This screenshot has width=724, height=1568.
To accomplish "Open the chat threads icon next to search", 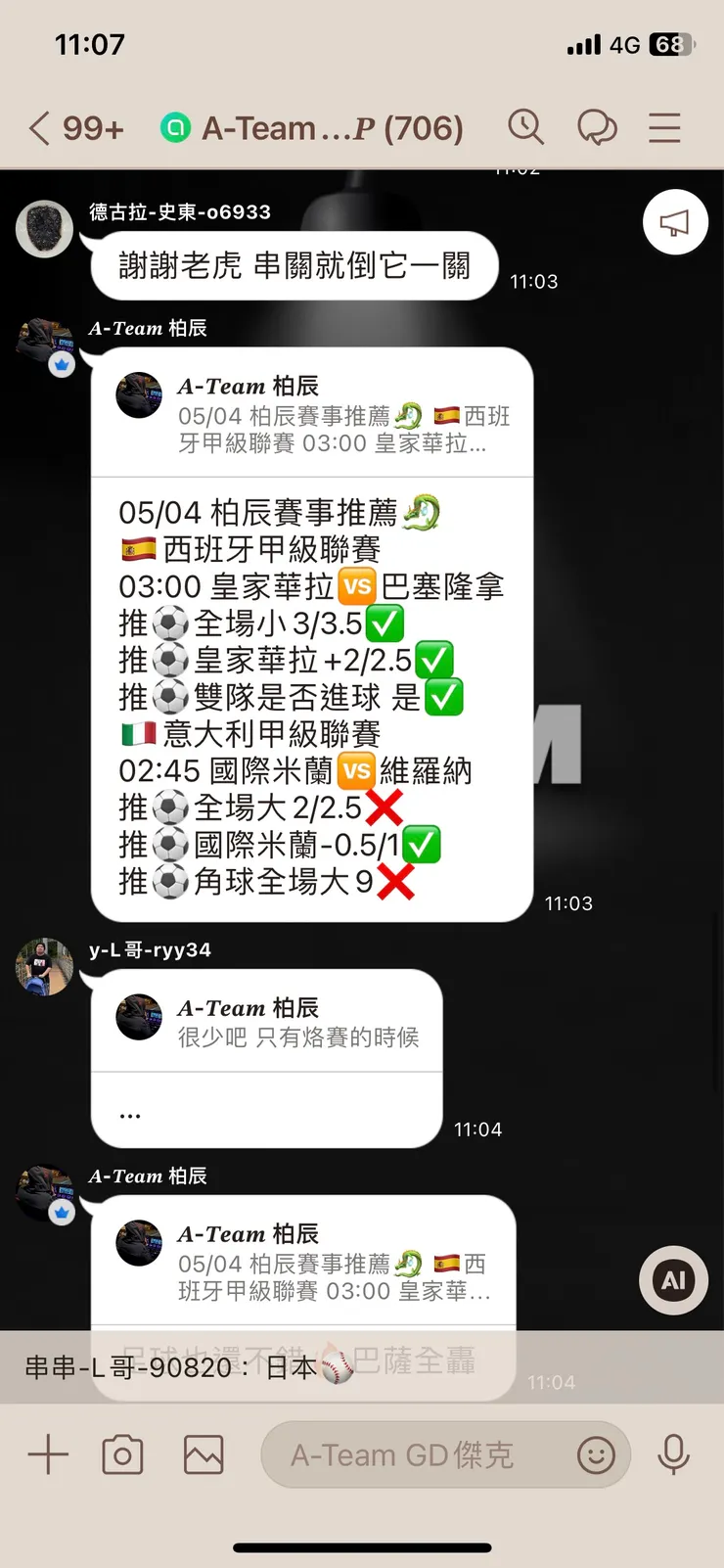I will coord(597,127).
